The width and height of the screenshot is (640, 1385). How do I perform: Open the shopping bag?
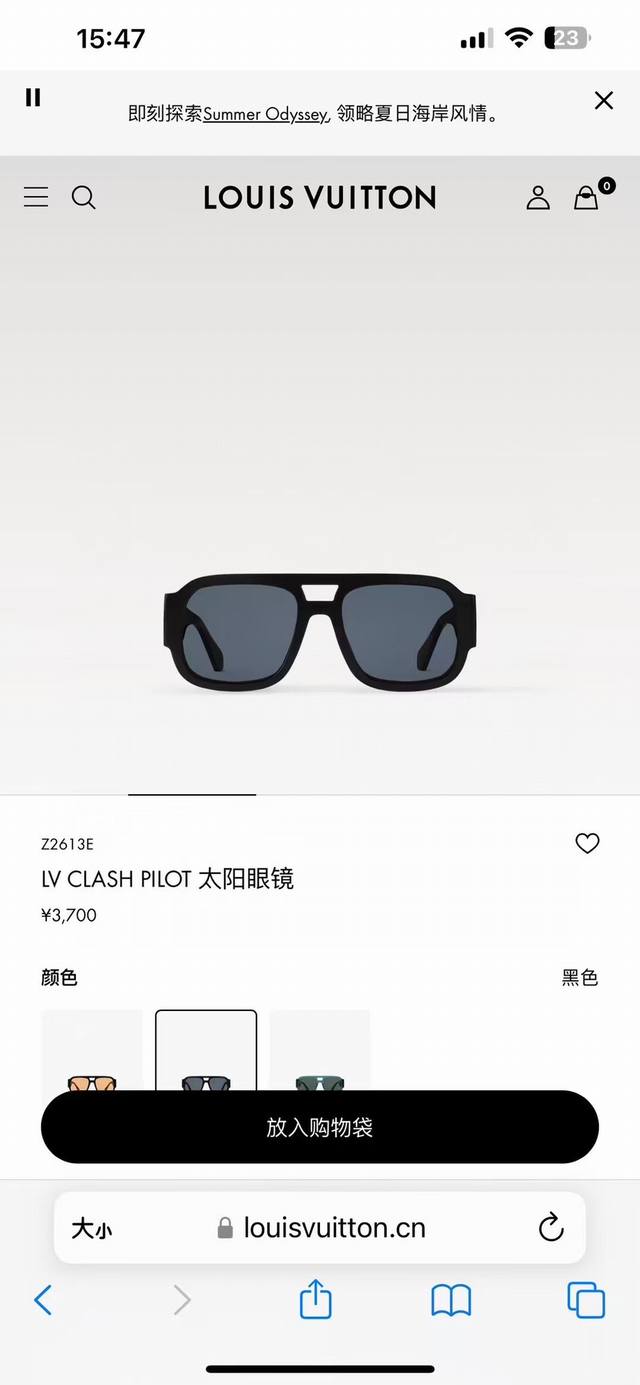(x=587, y=197)
